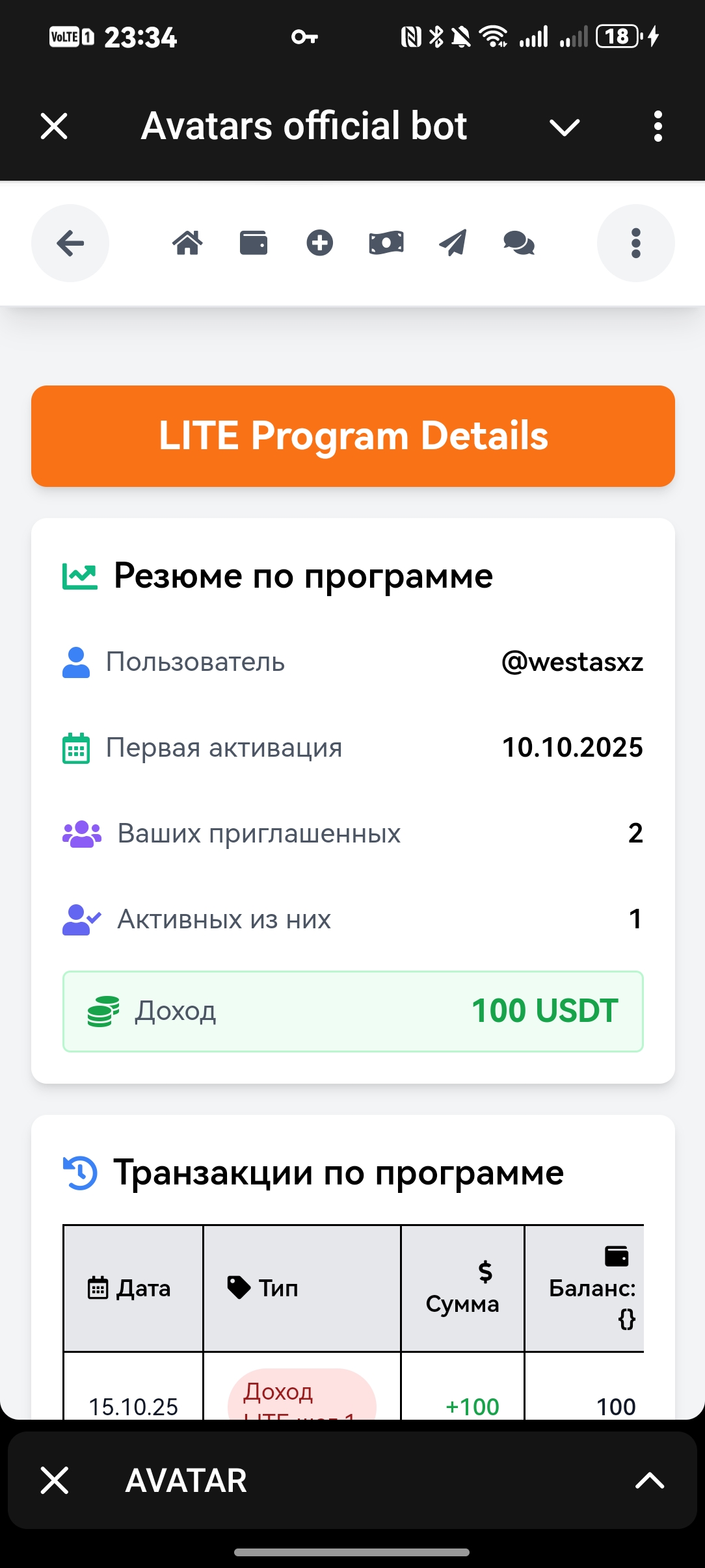The height and width of the screenshot is (1568, 705).
Task: Open the banknote icon in the toolbar
Action: click(386, 244)
